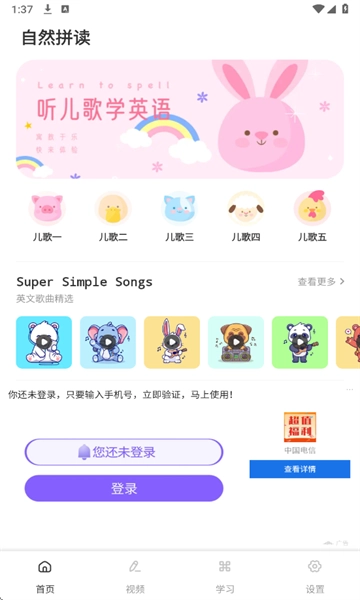This screenshot has width=360, height=600.
Task: Select 儿歌二 category
Action: point(113,217)
